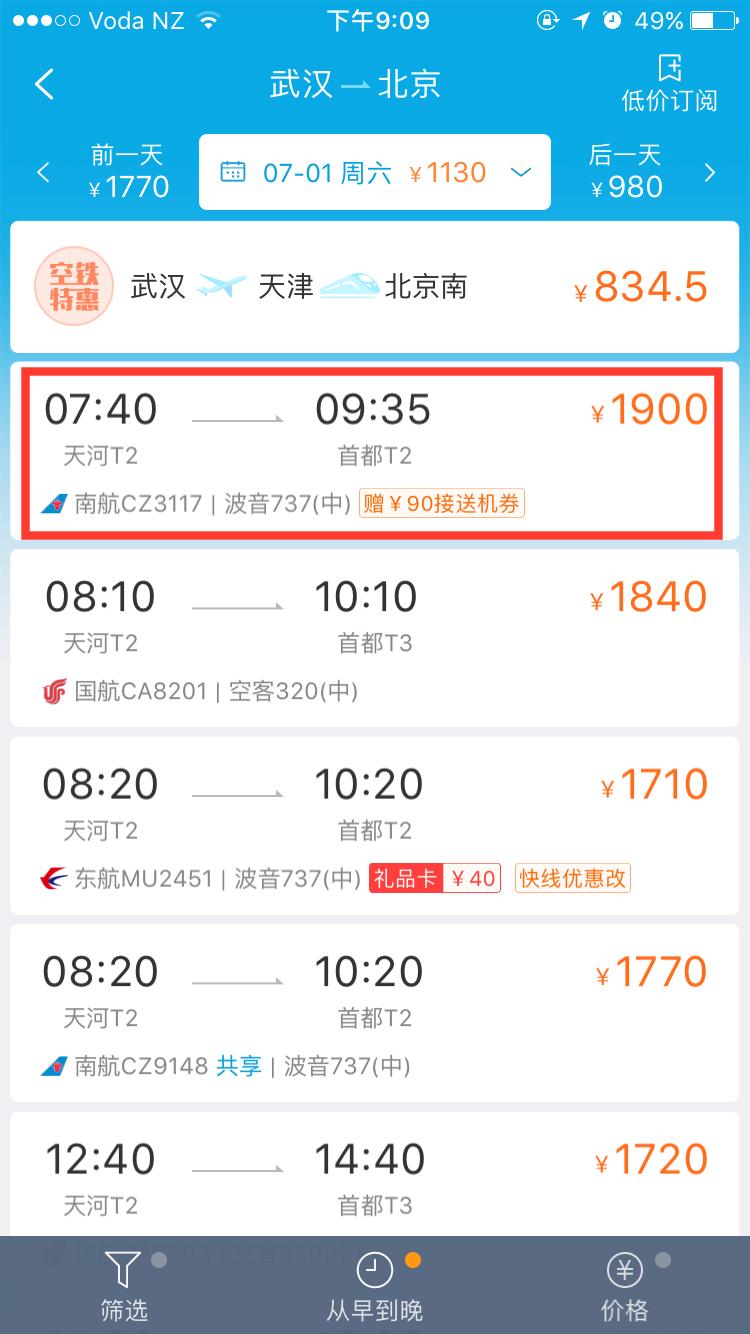The width and height of the screenshot is (750, 1334).
Task: Tap the calendar icon beside the date
Action: [233, 172]
